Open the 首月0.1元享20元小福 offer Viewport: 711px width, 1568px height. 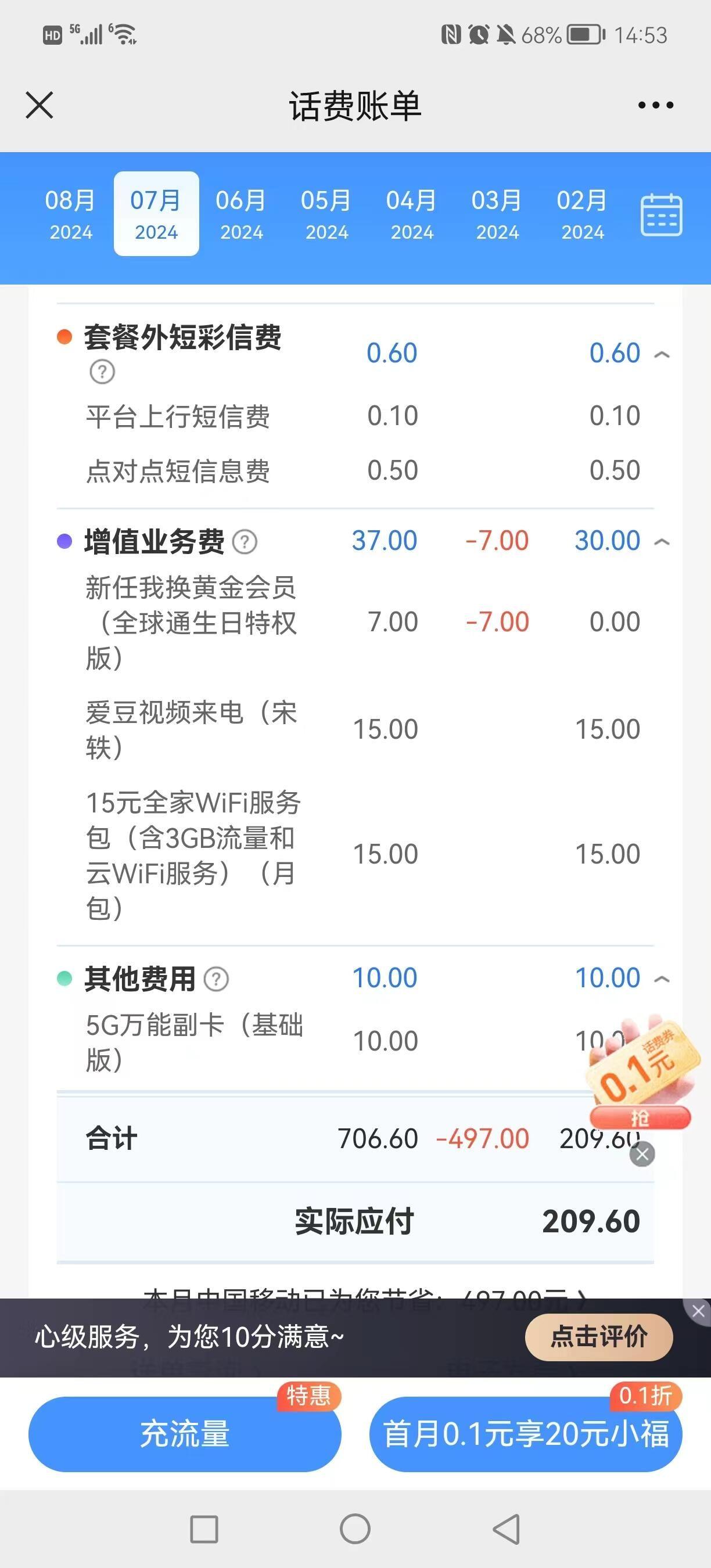(525, 1433)
